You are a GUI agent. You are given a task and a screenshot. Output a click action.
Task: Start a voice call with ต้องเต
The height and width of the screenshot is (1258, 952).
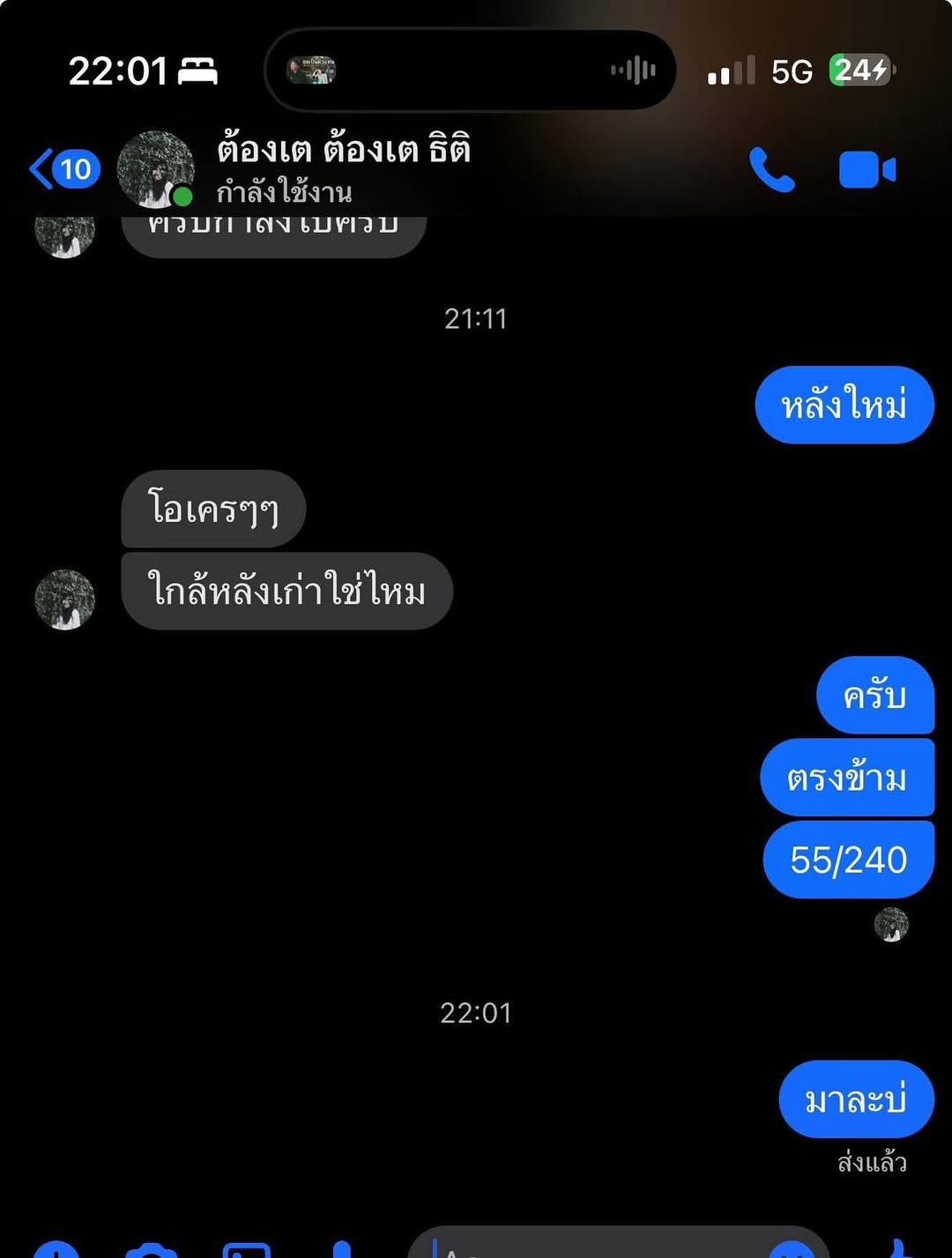pyautogui.click(x=771, y=169)
